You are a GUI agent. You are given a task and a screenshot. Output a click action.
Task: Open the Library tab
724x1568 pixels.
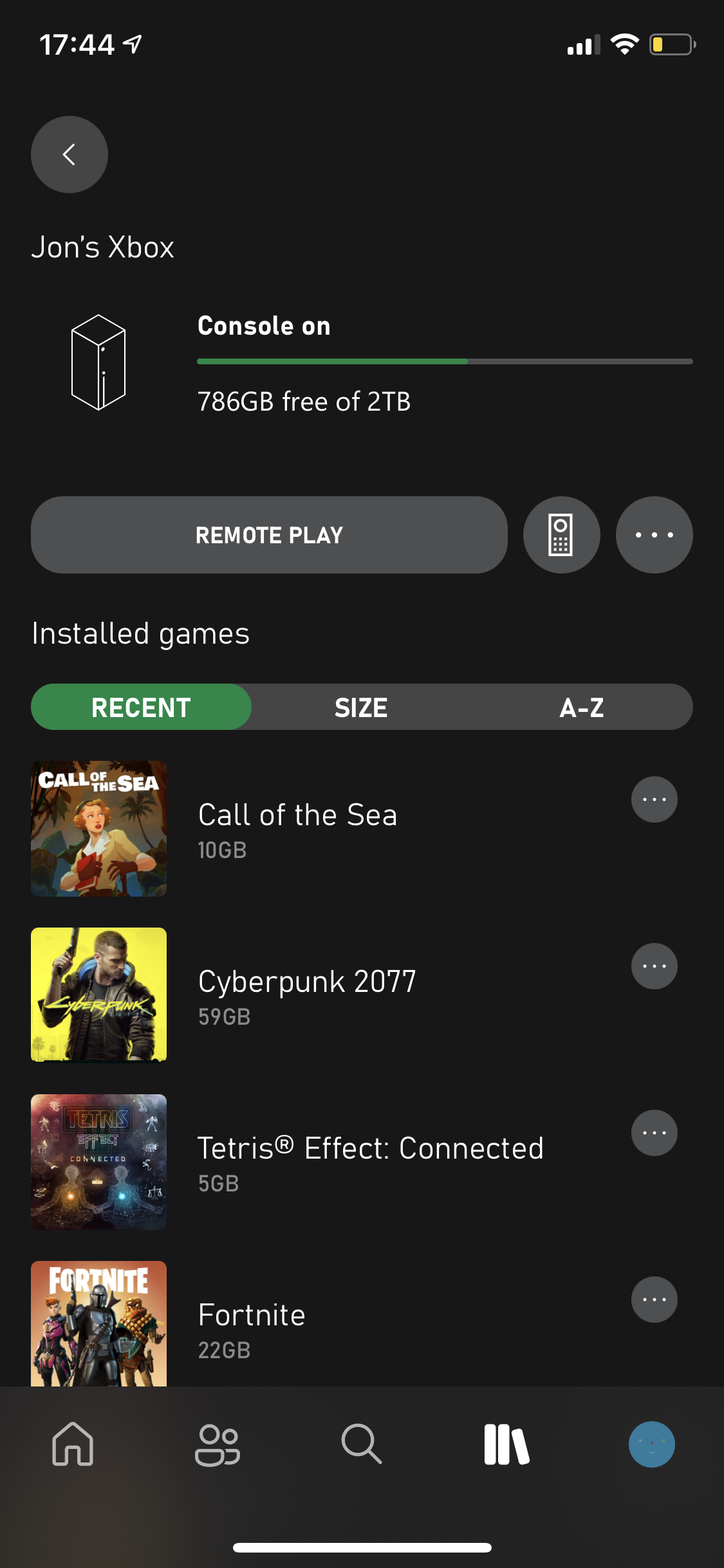click(506, 1444)
